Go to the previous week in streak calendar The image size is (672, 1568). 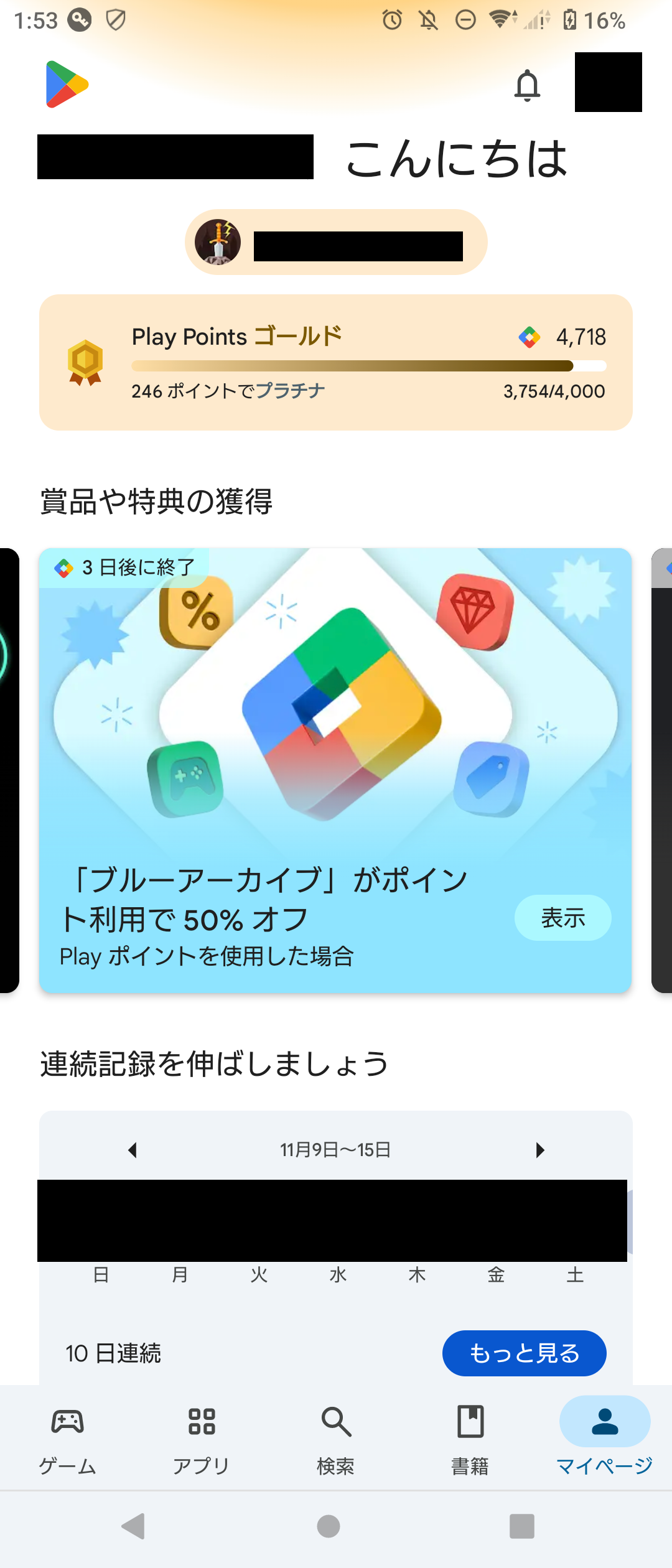(x=132, y=1150)
